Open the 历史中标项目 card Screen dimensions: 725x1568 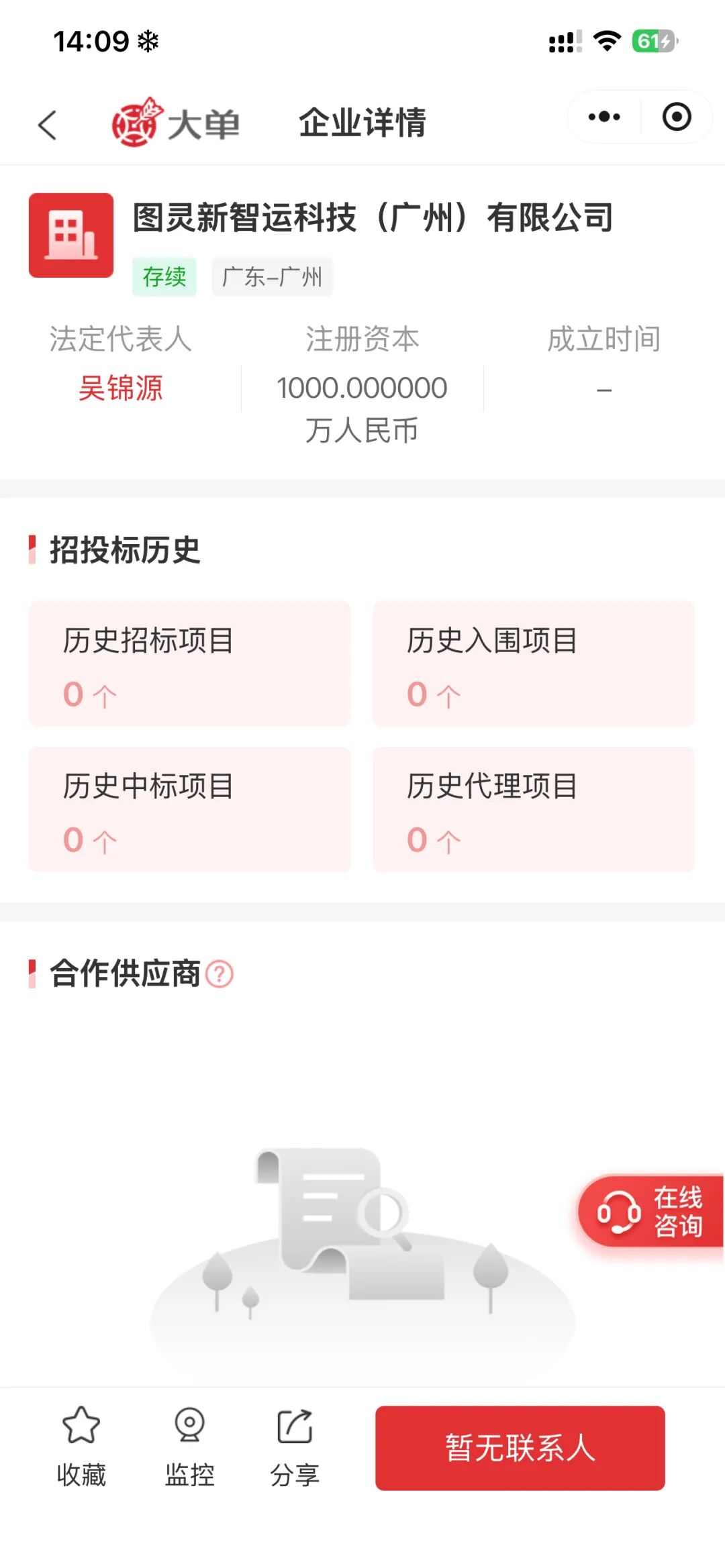[189, 809]
